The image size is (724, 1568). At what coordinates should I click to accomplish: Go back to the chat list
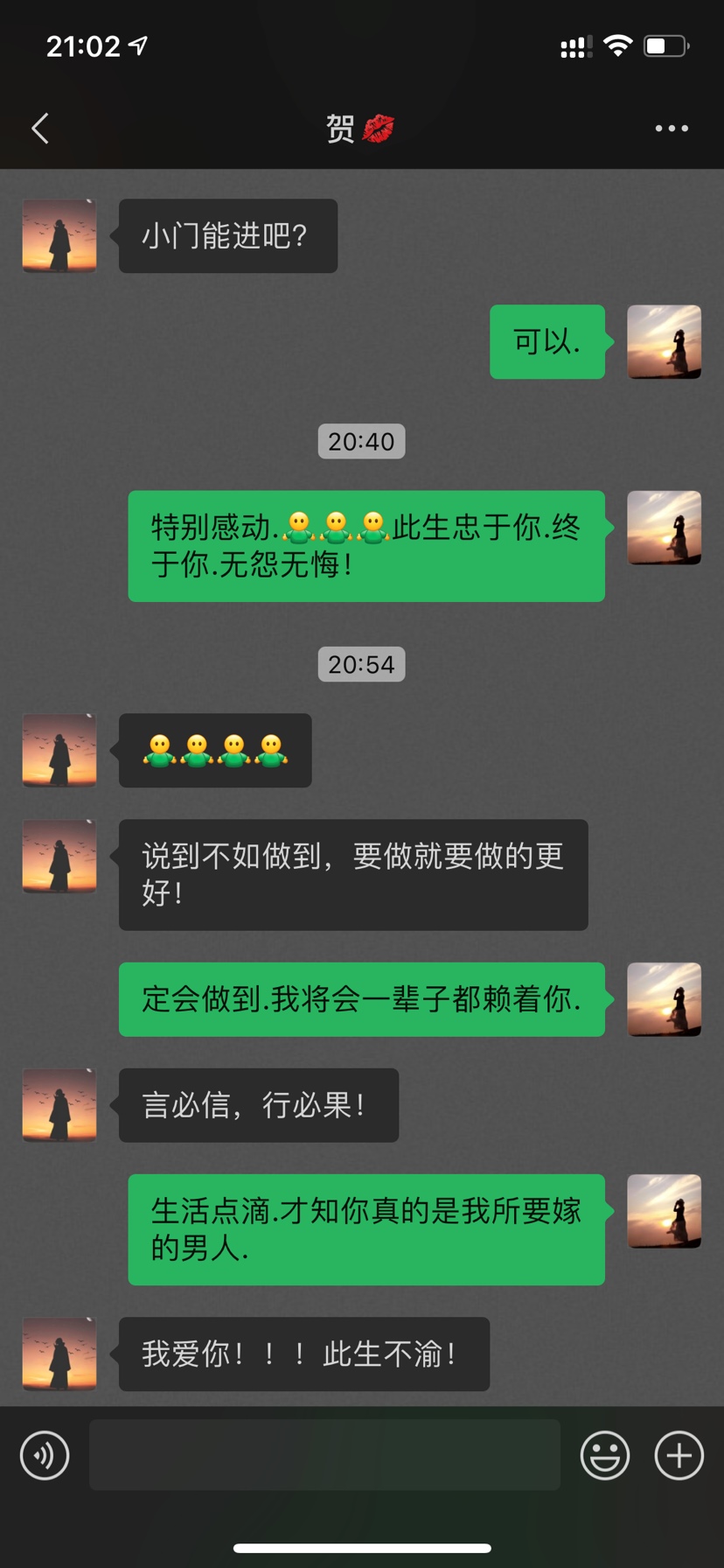pos(39,129)
